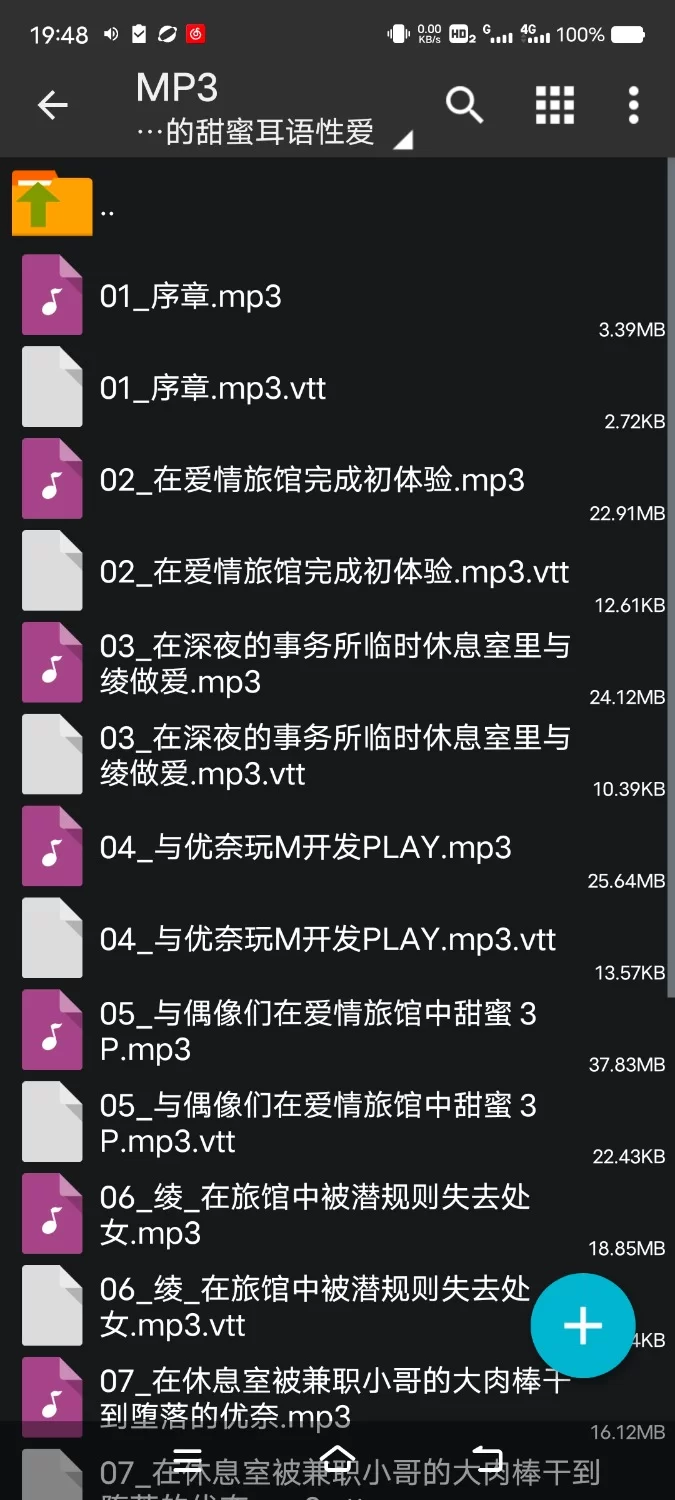Switch view mode with the grid icon
Viewport: 675px width, 1500px height.
pyautogui.click(x=555, y=105)
